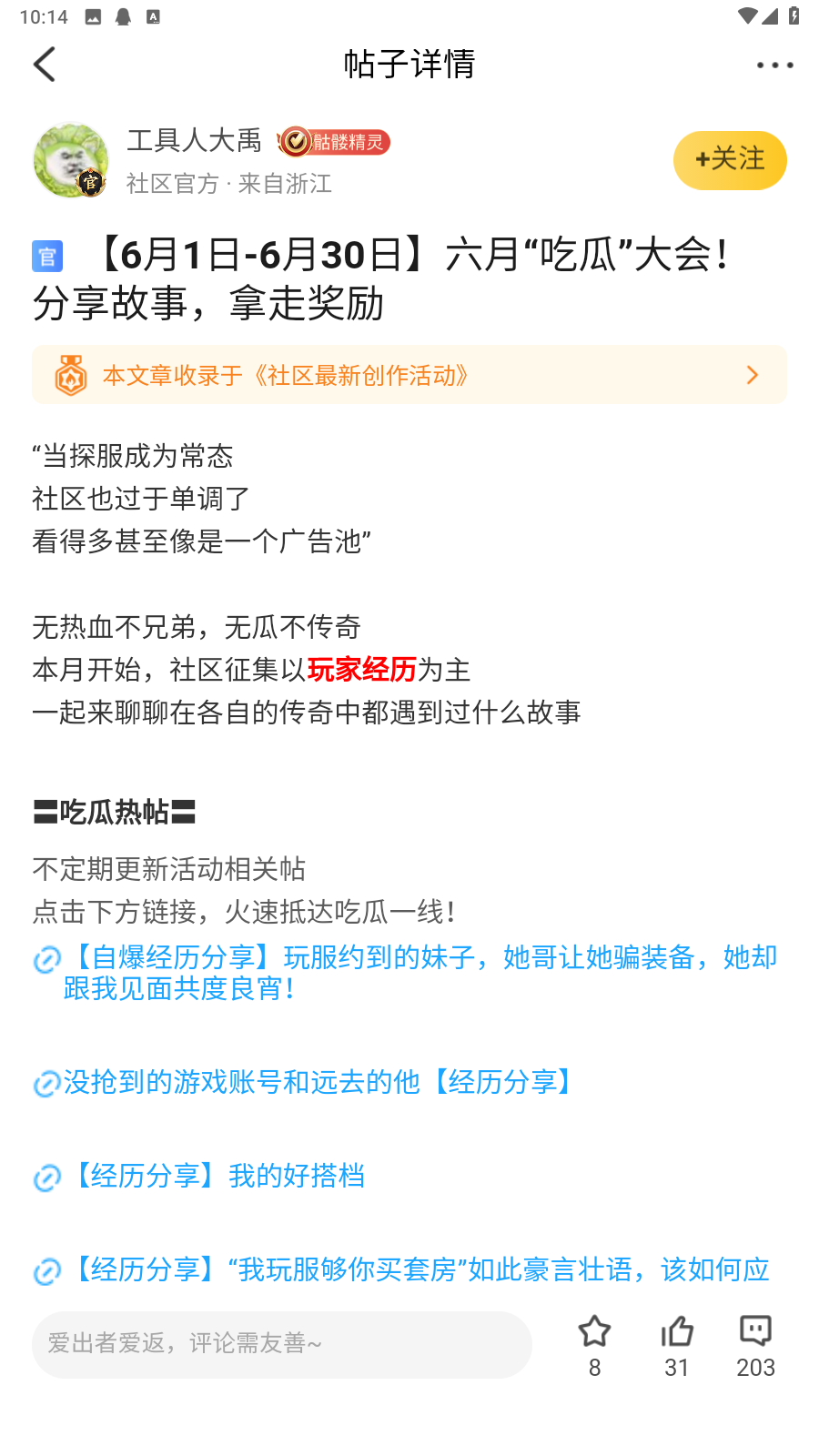
Task: Follow 工具人大禹 with the +关注 button
Action: pos(730,160)
